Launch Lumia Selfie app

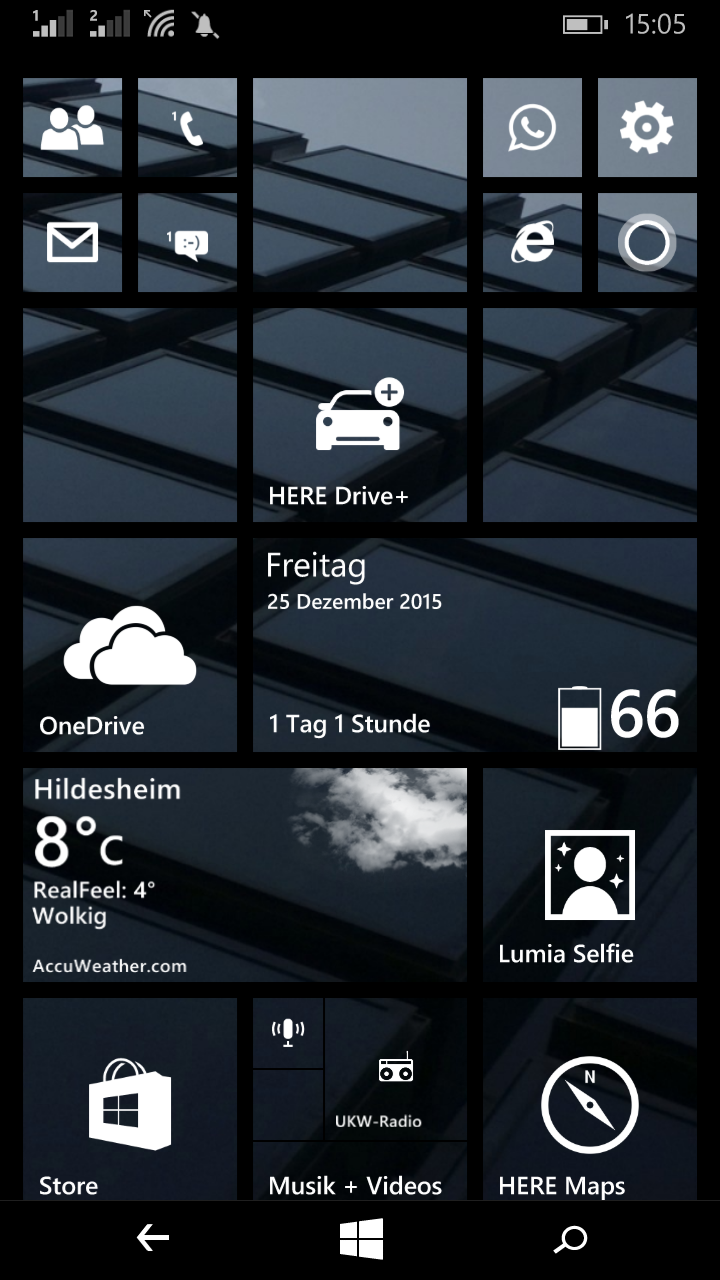pyautogui.click(x=590, y=875)
